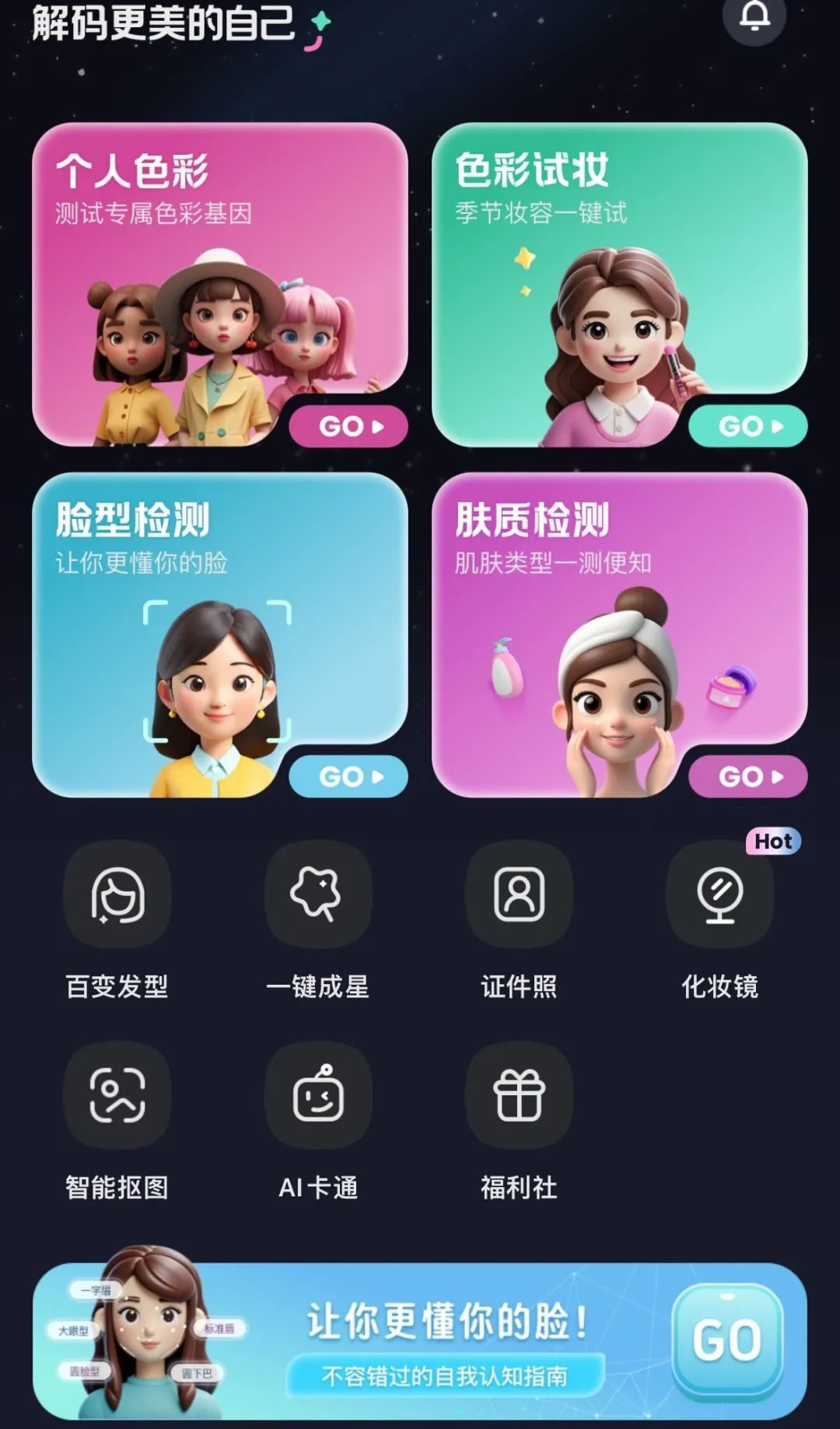Open the 个人色彩 color test card

220,285
